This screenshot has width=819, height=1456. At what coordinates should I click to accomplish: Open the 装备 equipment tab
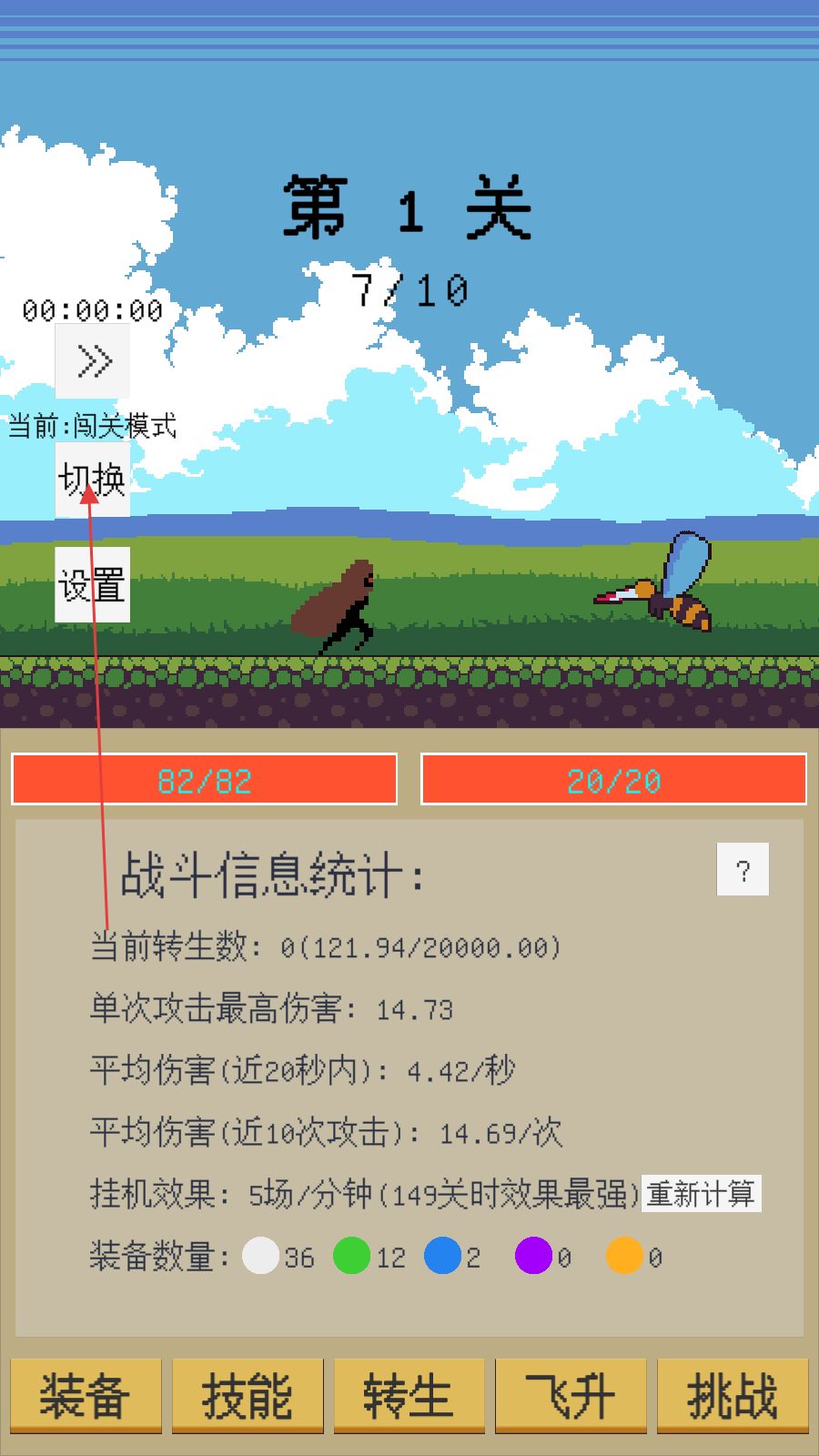[86, 1396]
